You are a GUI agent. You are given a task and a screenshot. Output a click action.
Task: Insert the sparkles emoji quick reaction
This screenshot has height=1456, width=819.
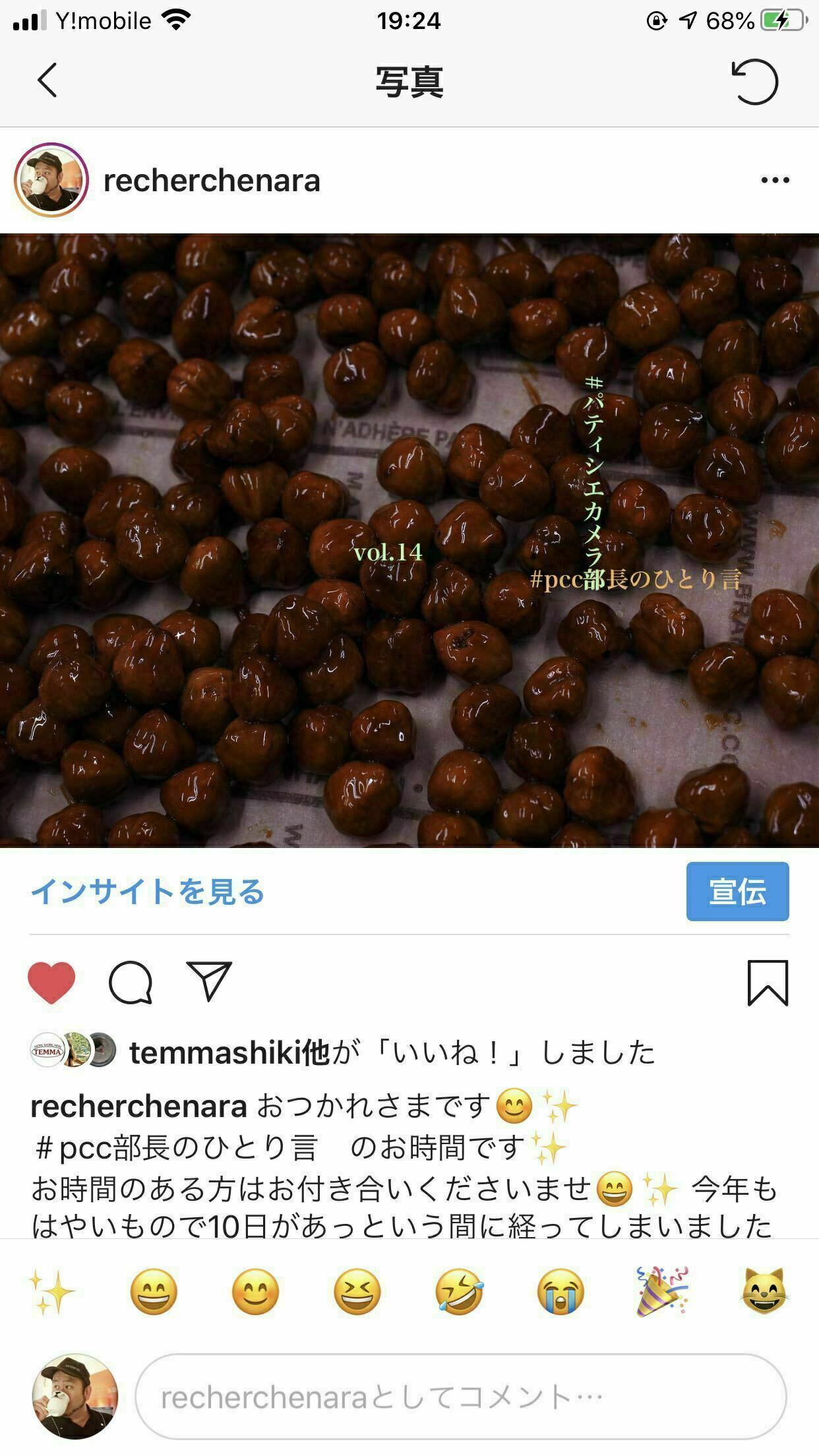[x=52, y=1291]
